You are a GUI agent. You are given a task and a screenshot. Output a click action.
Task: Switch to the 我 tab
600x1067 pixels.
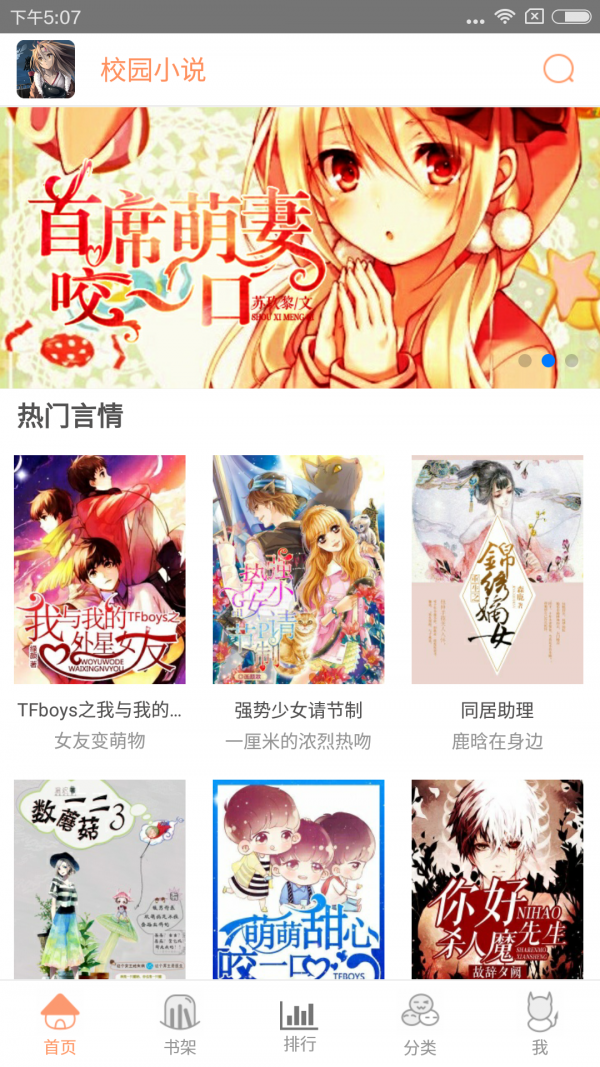tap(540, 1024)
